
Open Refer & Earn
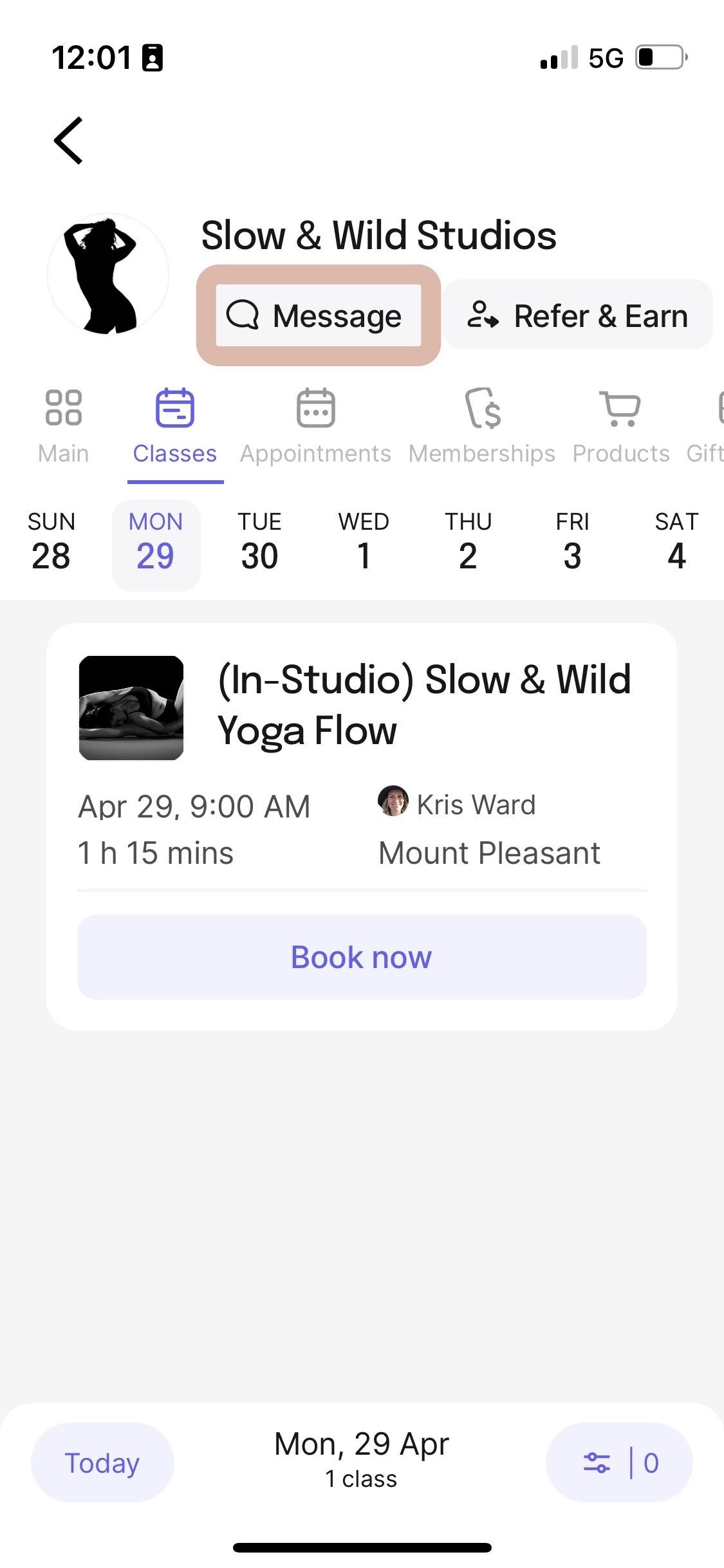577,315
